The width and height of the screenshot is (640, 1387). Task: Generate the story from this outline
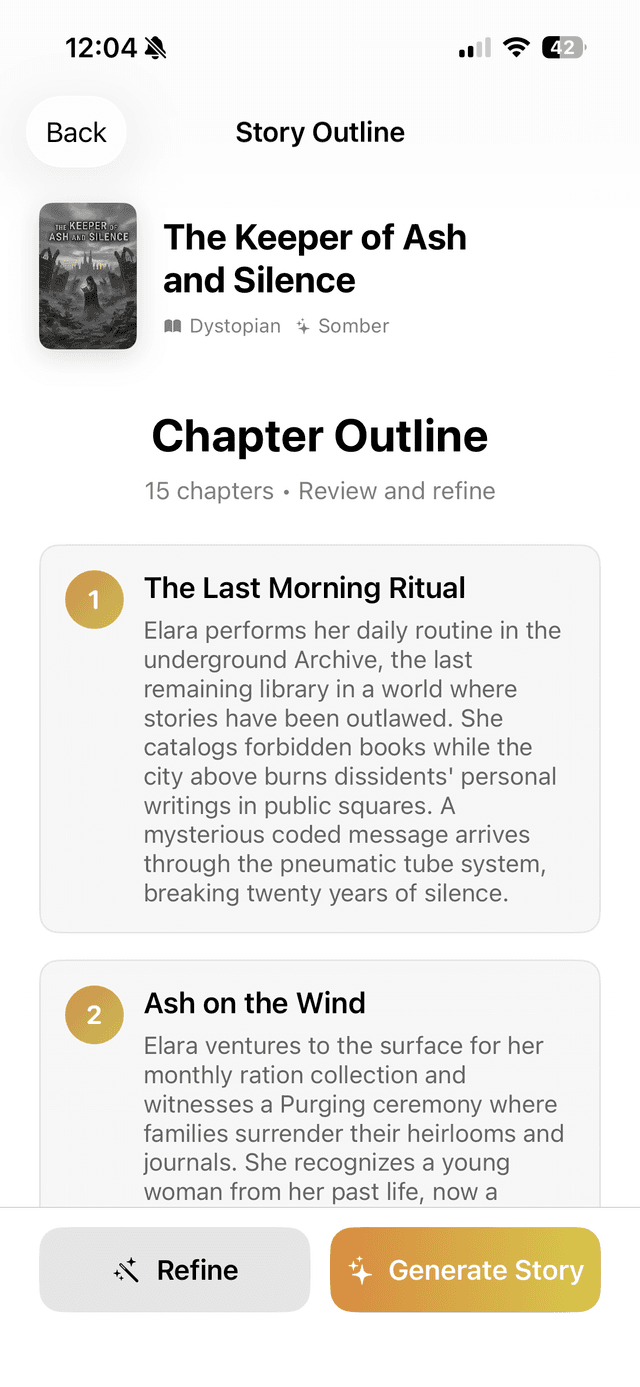465,1270
